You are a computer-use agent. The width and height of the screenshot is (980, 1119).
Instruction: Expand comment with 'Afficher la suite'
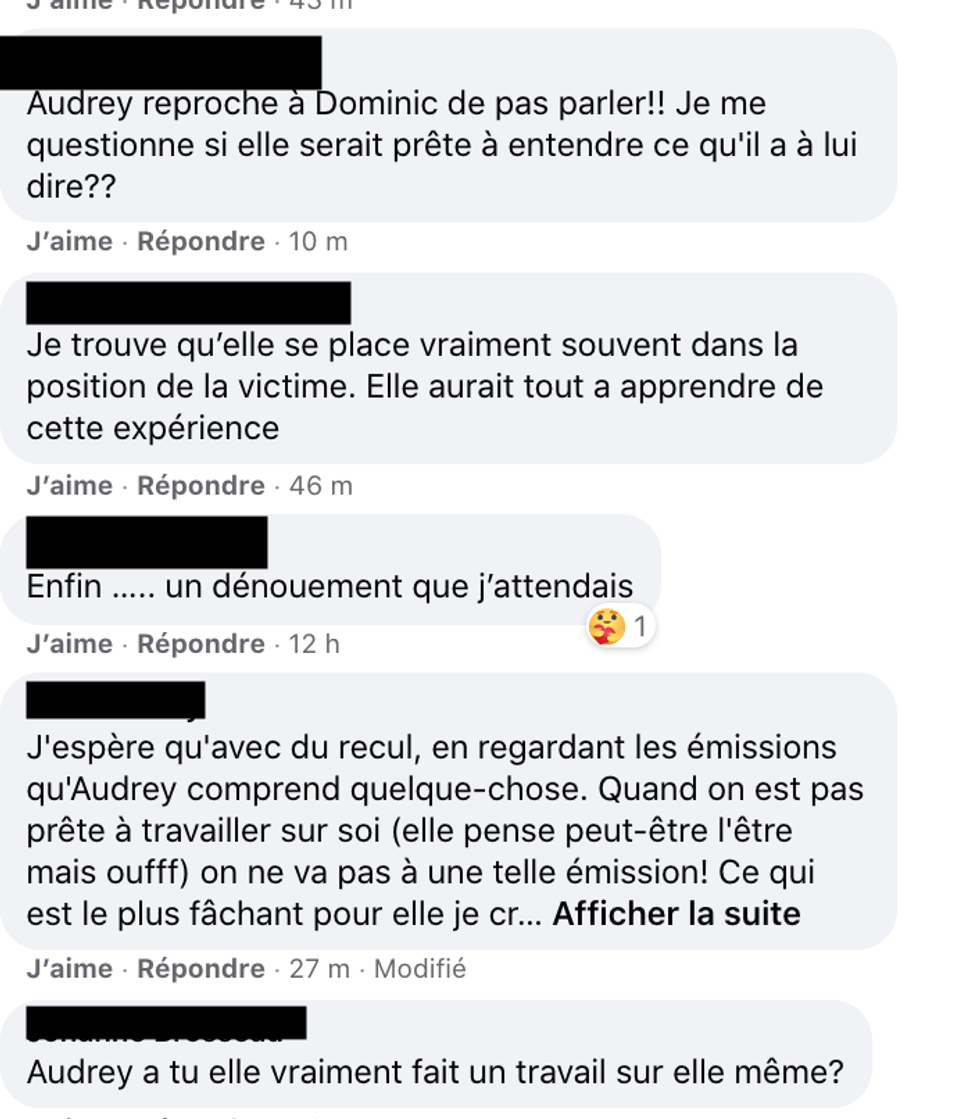pos(676,914)
